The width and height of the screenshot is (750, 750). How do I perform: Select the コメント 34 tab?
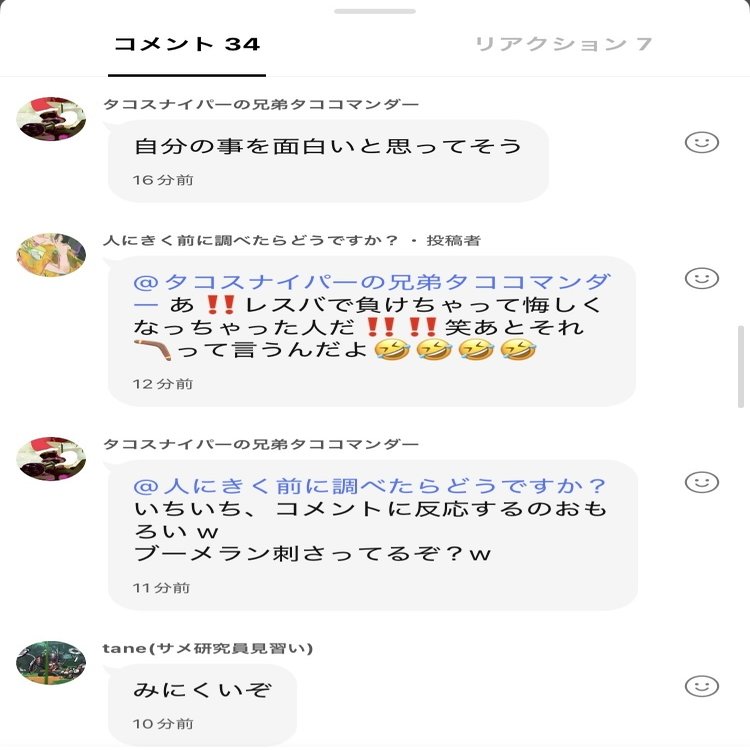[187, 44]
